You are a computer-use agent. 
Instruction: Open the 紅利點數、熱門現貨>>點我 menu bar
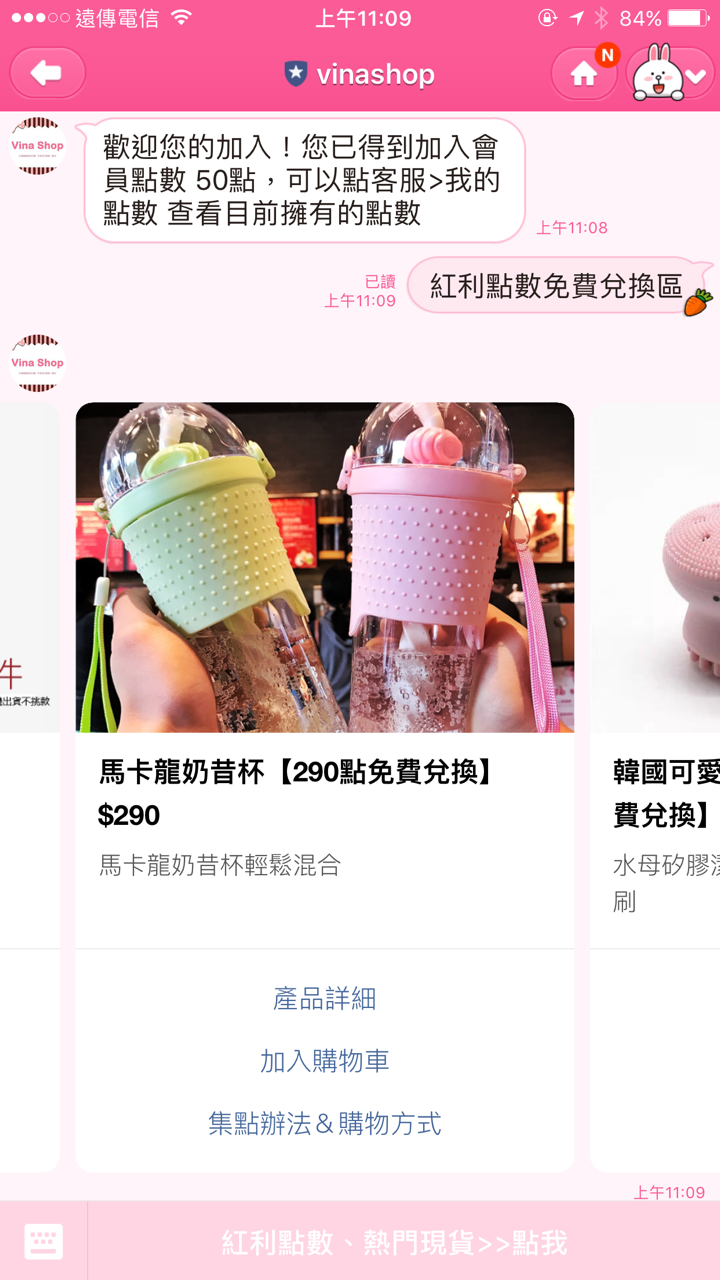[395, 1242]
